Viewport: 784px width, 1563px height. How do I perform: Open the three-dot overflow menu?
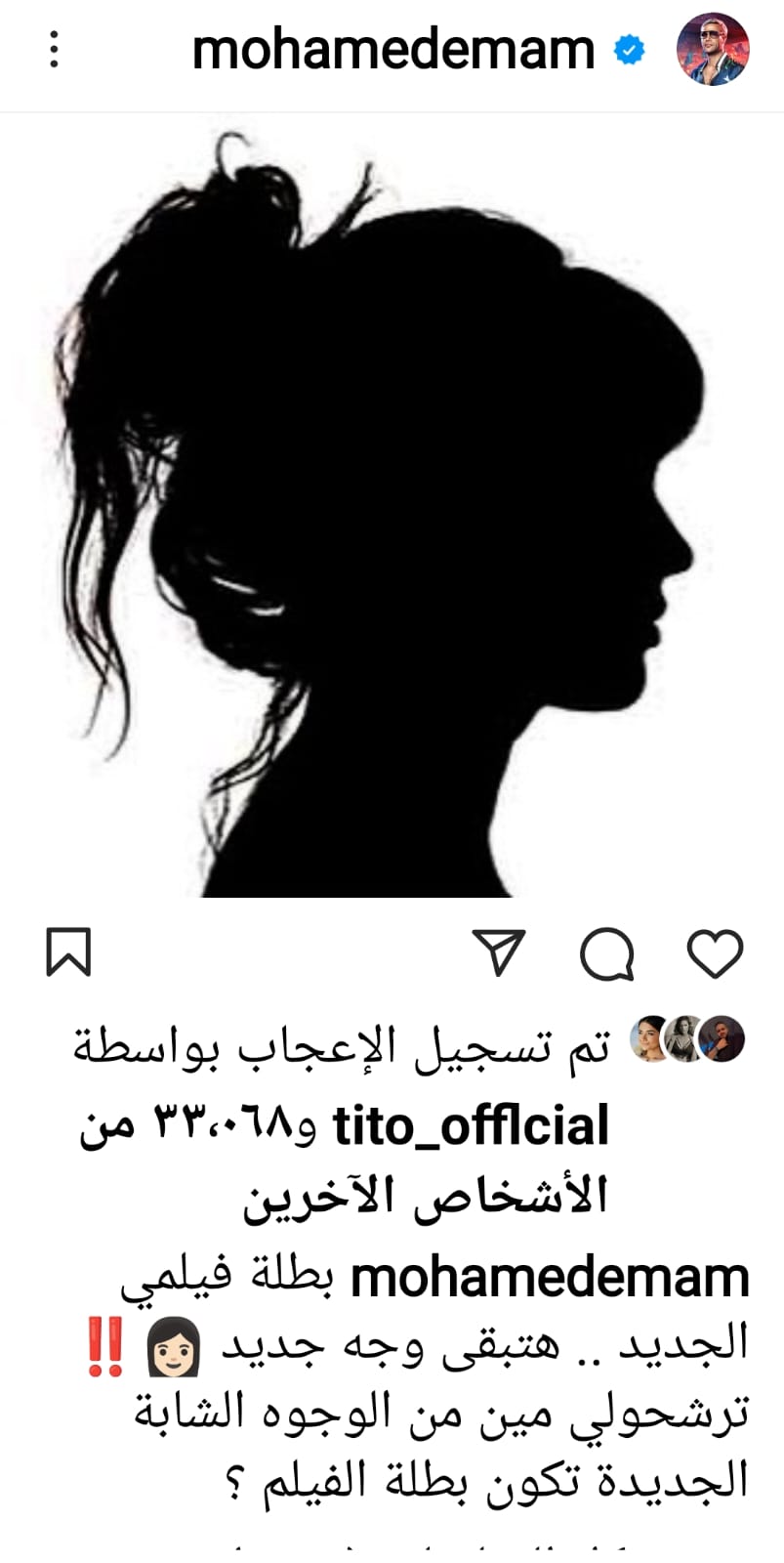pos(54,49)
